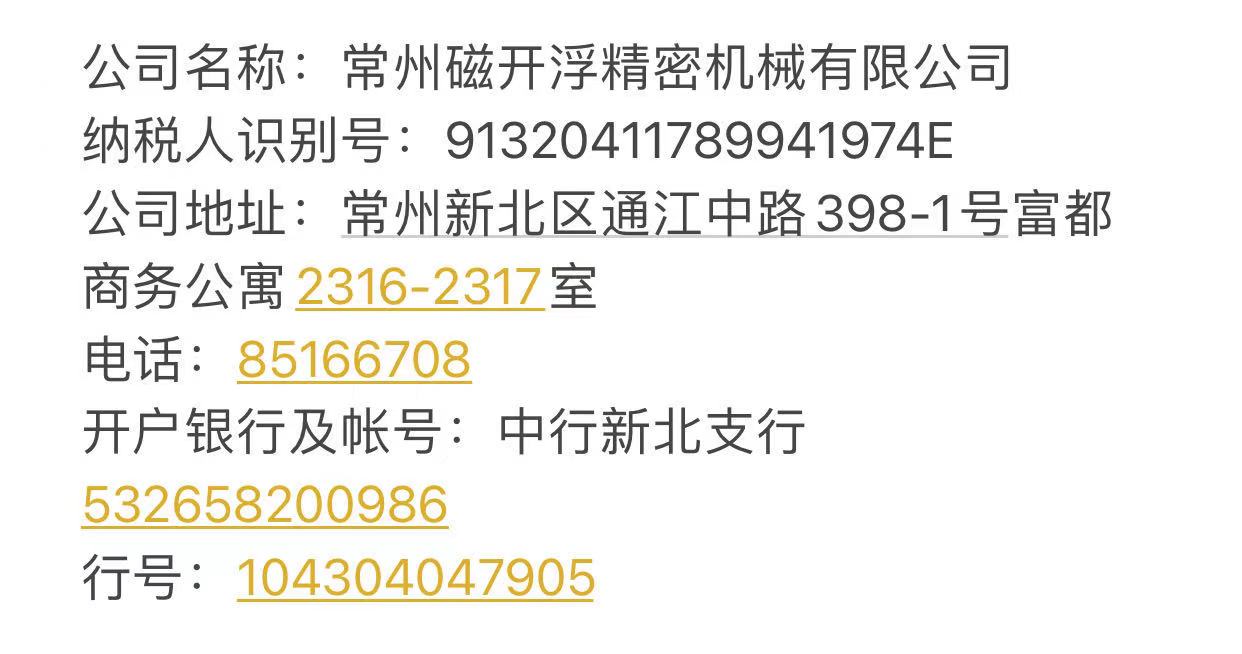This screenshot has height=654, width=1242.
Task: Open the underlined address 常州新北区通江中路398-1号
Action: (x=675, y=215)
